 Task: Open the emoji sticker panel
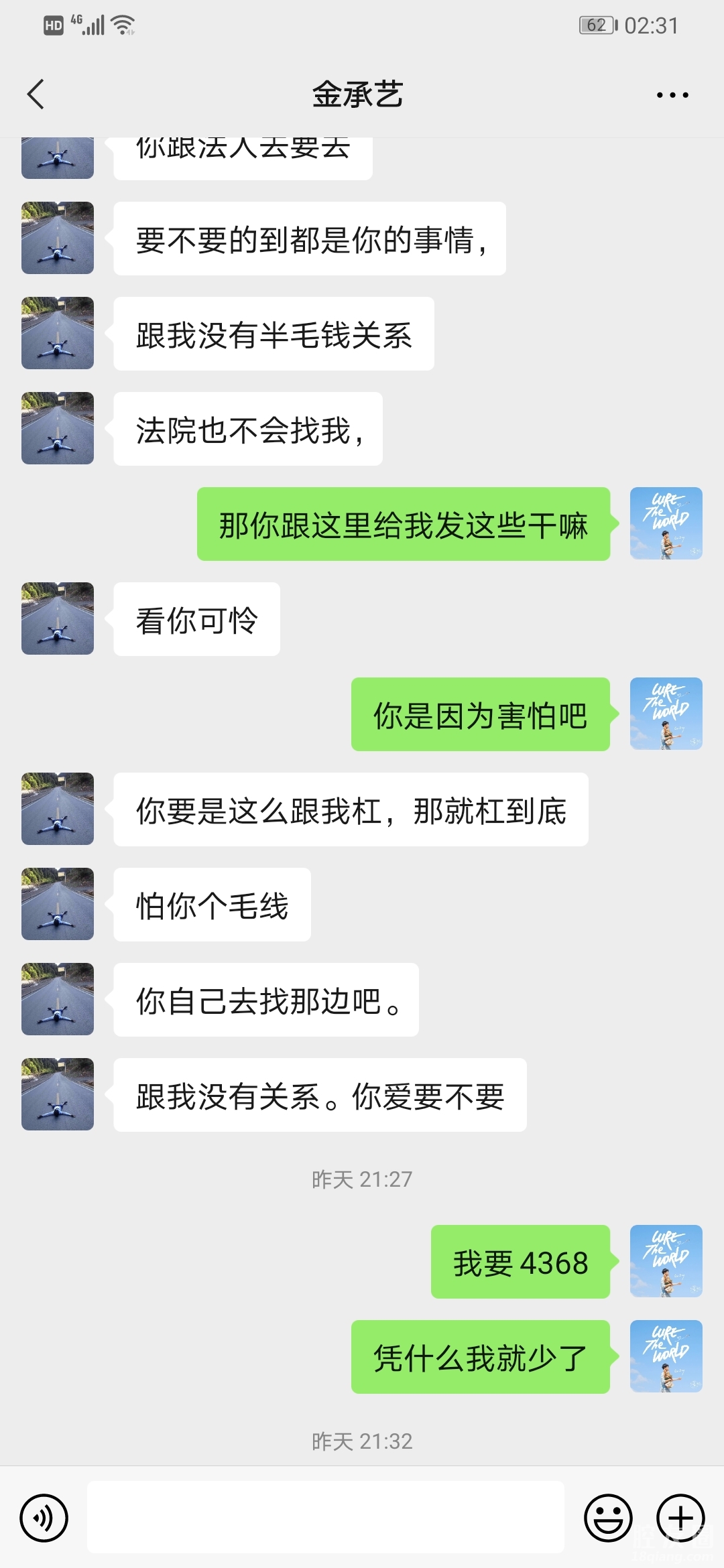(608, 1518)
